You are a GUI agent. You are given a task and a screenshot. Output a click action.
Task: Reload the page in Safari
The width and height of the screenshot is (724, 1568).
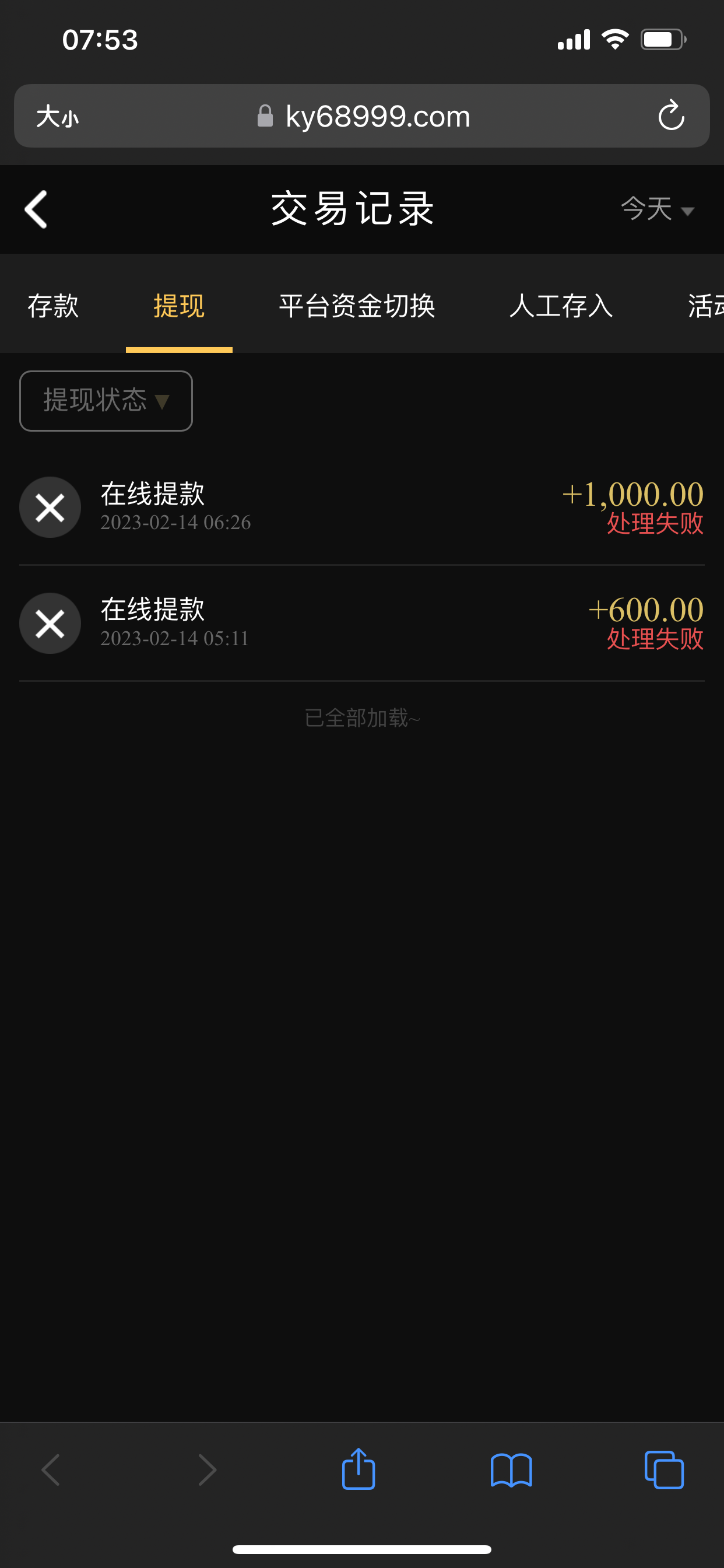click(671, 115)
